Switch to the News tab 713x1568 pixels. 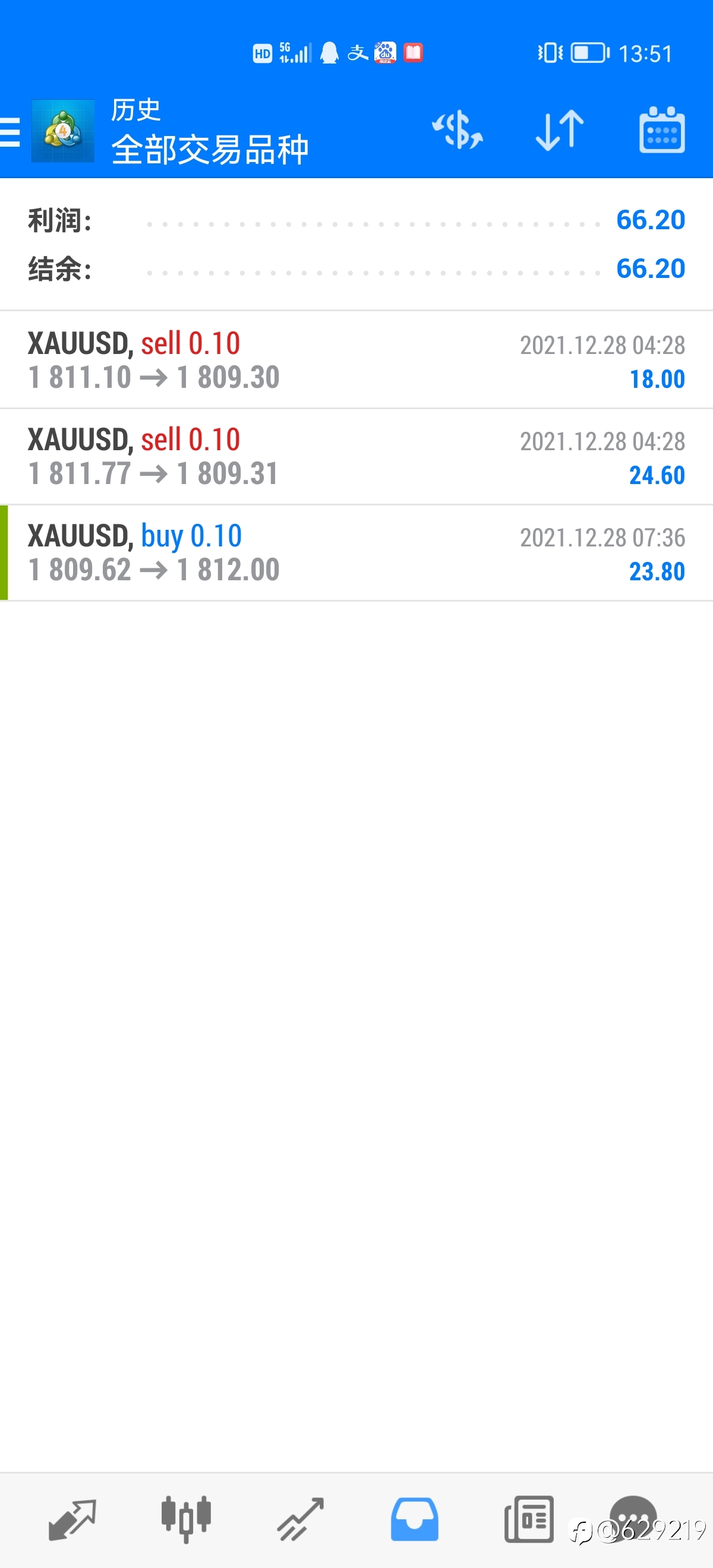tap(529, 1519)
